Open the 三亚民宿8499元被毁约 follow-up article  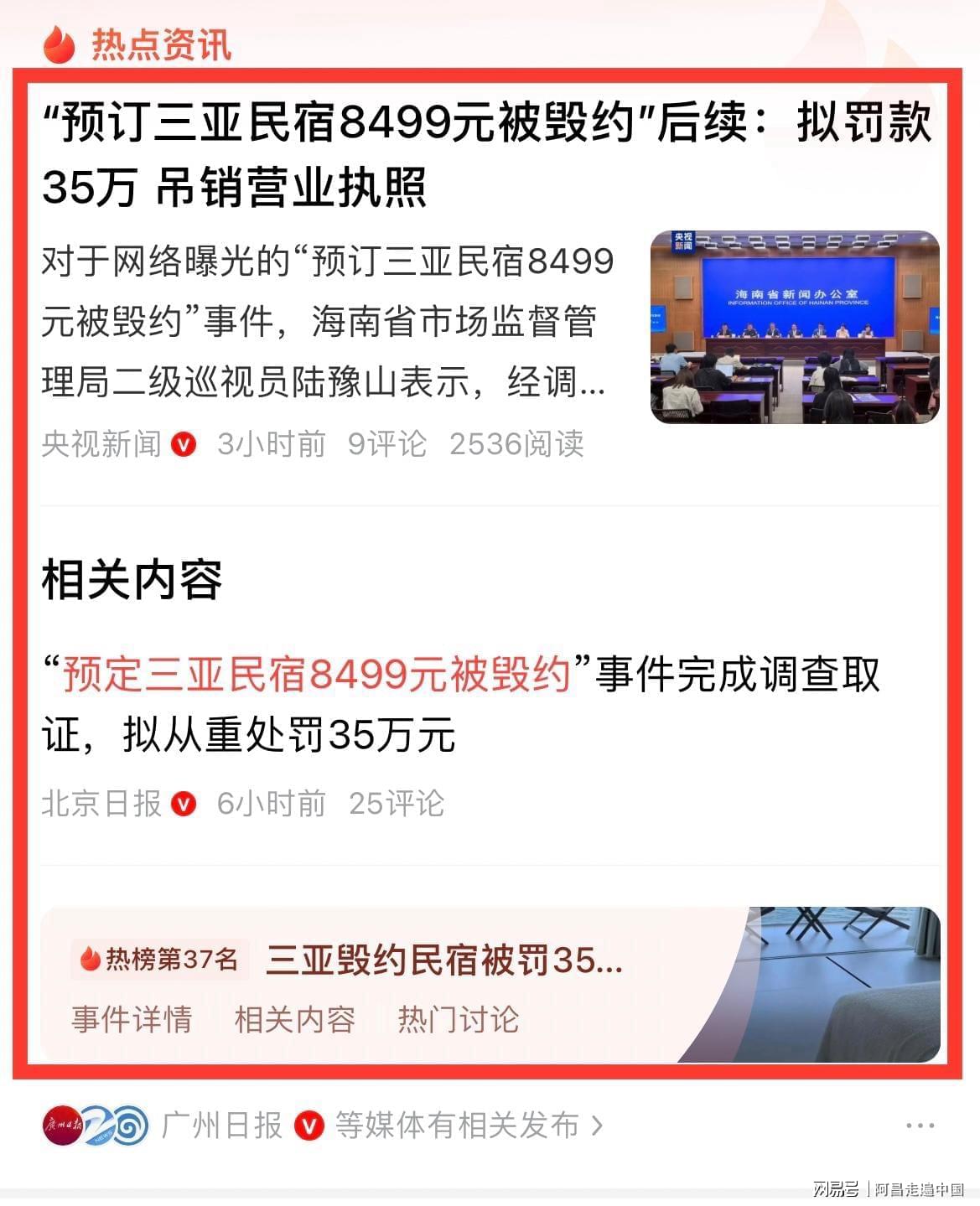(x=486, y=155)
